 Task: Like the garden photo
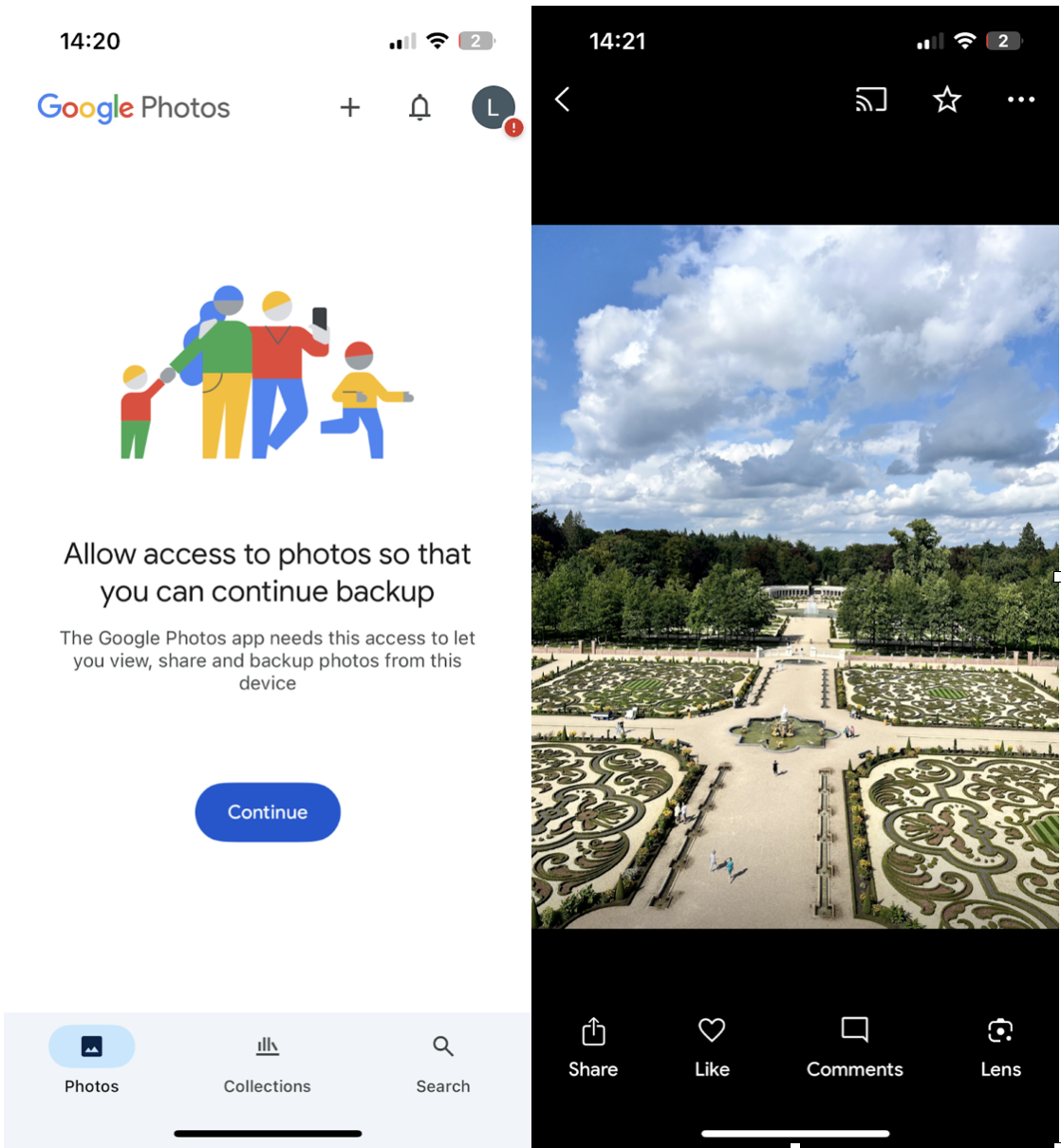712,1047
